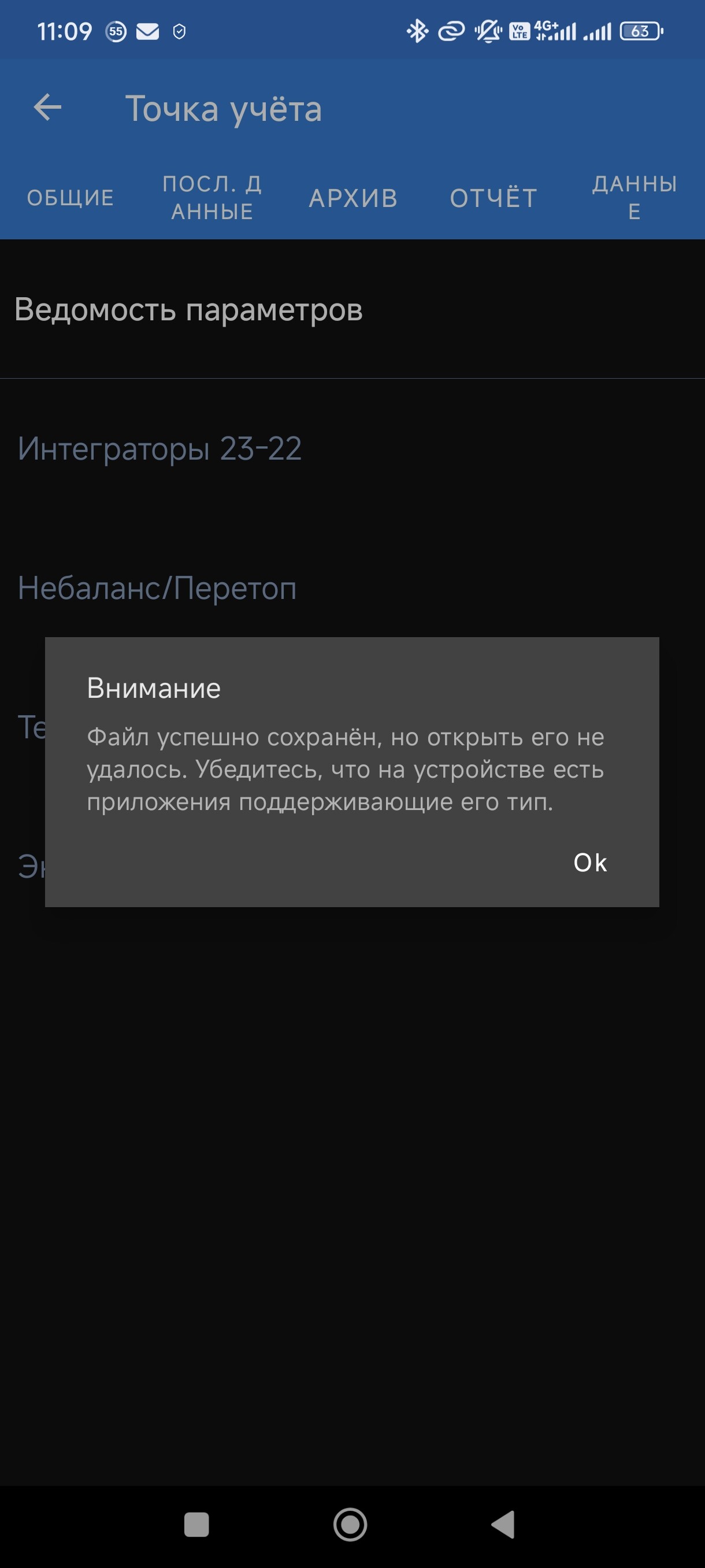Viewport: 705px width, 1568px height.
Task: Dismiss the warning dialog with Ok
Action: pos(589,863)
